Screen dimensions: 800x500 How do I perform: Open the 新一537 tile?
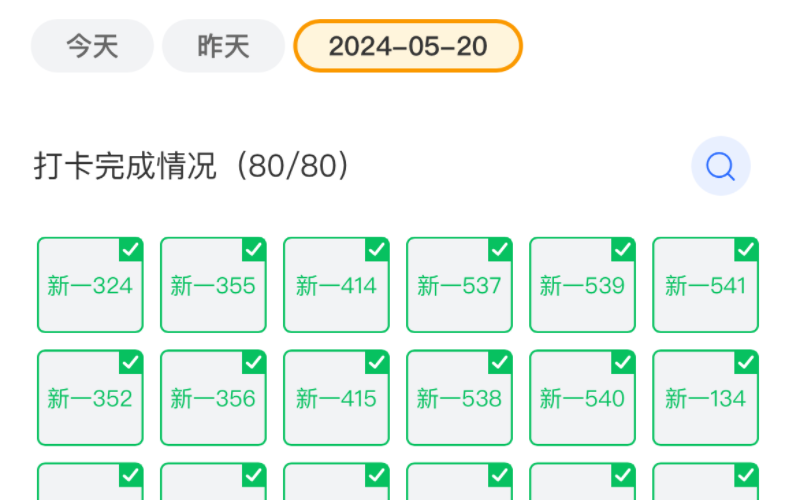(x=459, y=285)
